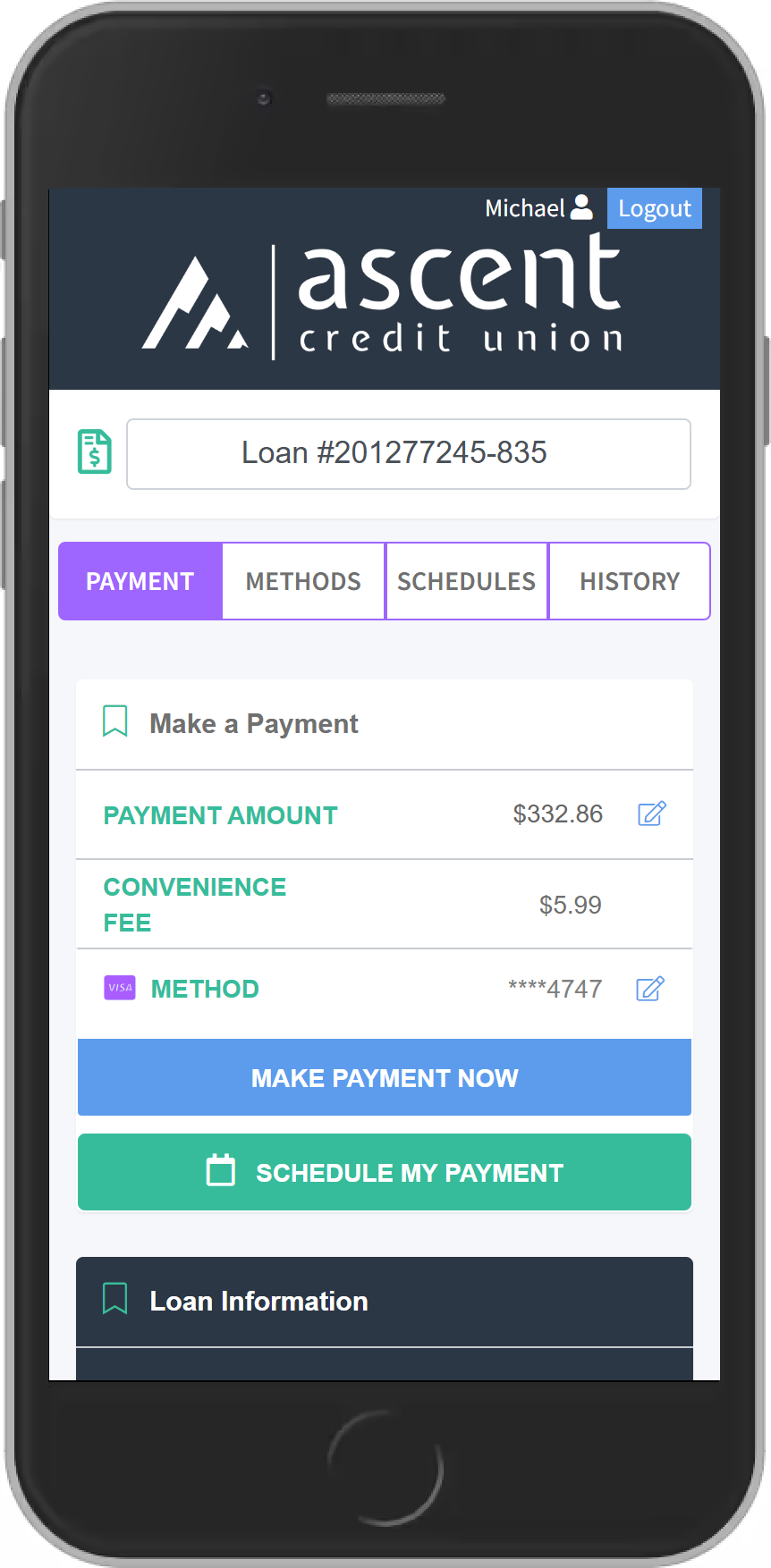The width and height of the screenshot is (771, 1568).
Task: Tap the Logout button
Action: tap(654, 208)
